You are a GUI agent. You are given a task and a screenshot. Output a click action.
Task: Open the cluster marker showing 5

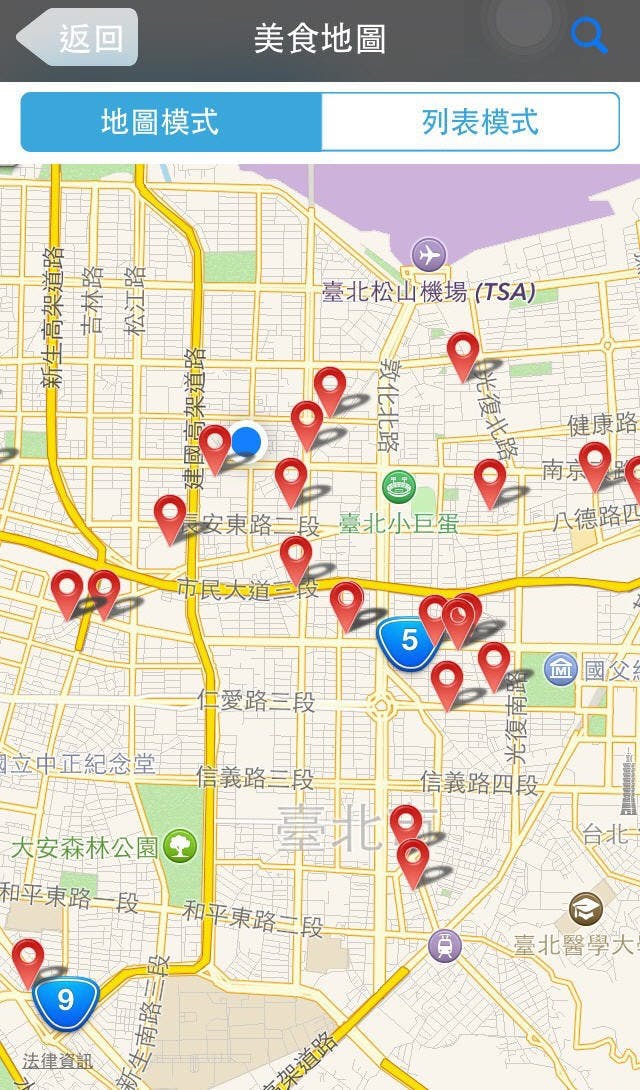pyautogui.click(x=409, y=640)
